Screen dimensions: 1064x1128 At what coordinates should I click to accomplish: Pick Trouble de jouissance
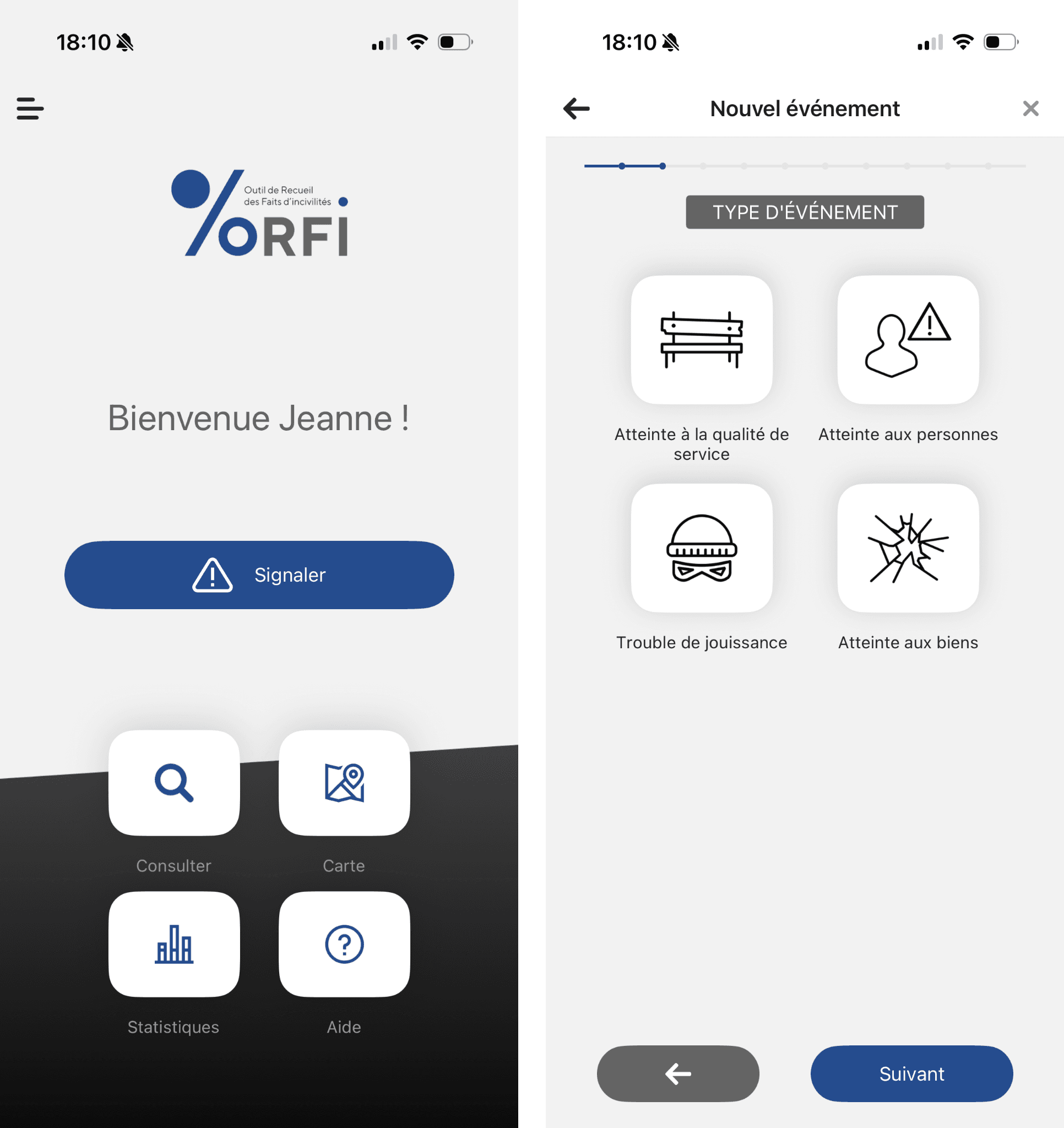702,548
